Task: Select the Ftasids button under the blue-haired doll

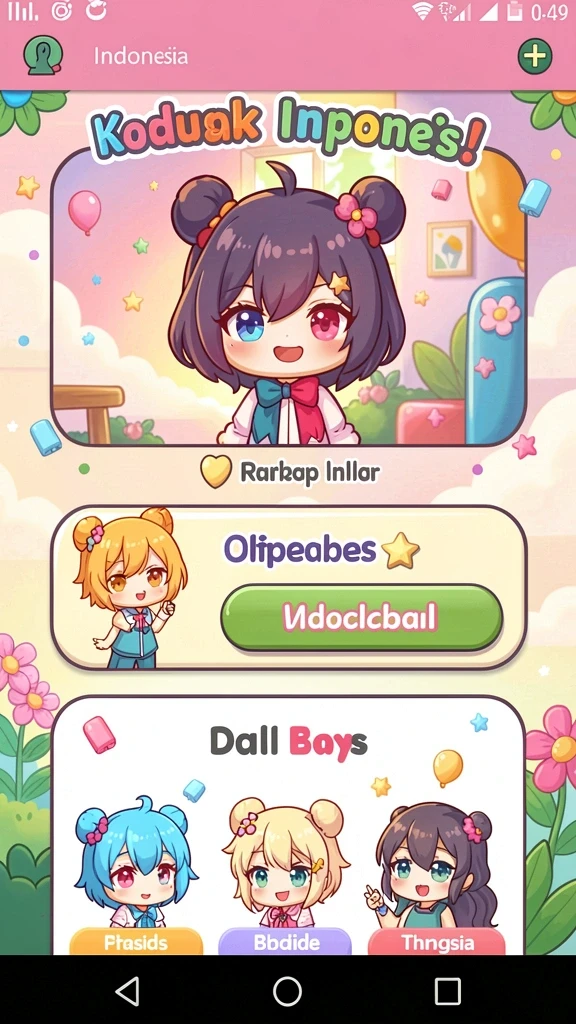Action: pyautogui.click(x=136, y=942)
